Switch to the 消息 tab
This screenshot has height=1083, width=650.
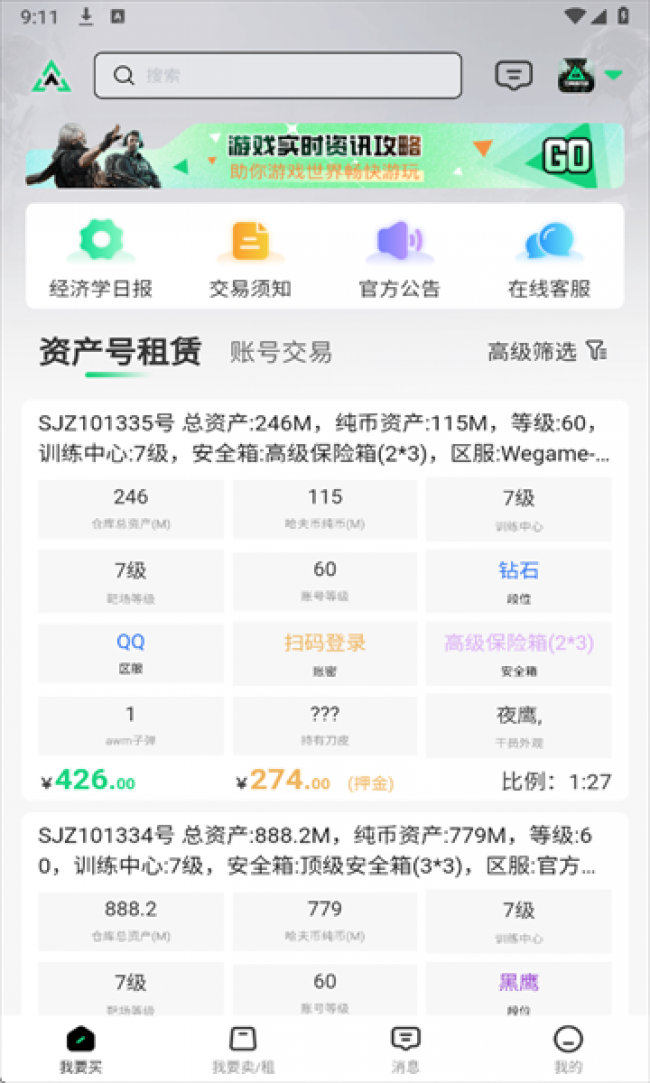tap(405, 1049)
